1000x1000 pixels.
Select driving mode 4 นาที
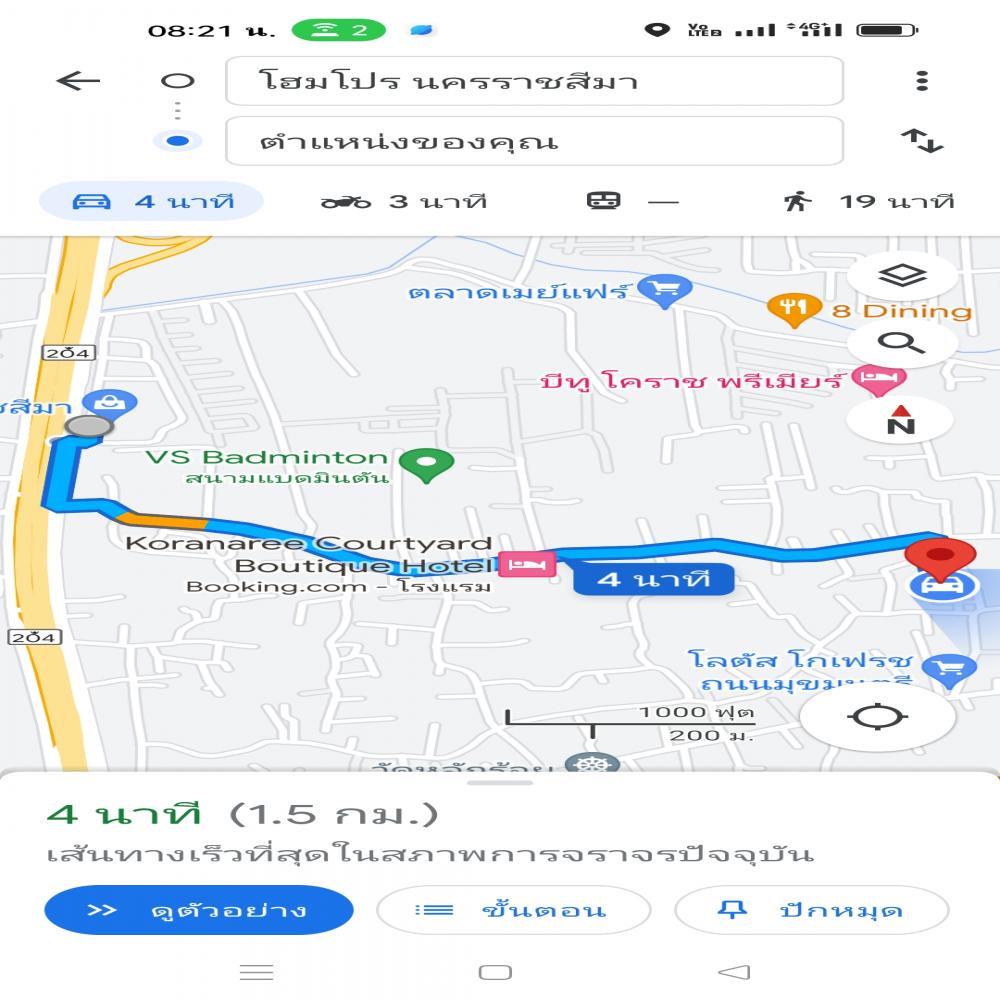(152, 201)
